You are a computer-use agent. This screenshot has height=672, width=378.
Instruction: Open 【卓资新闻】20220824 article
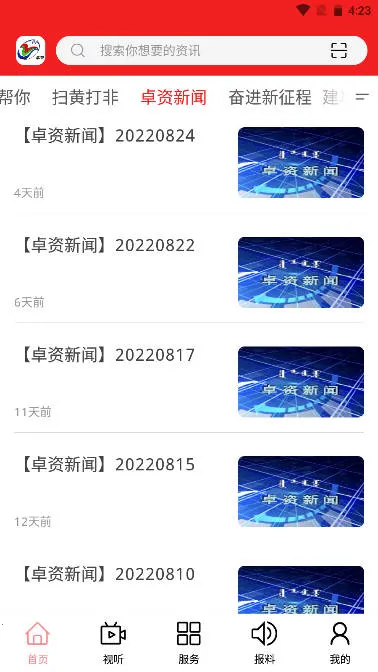coord(189,162)
